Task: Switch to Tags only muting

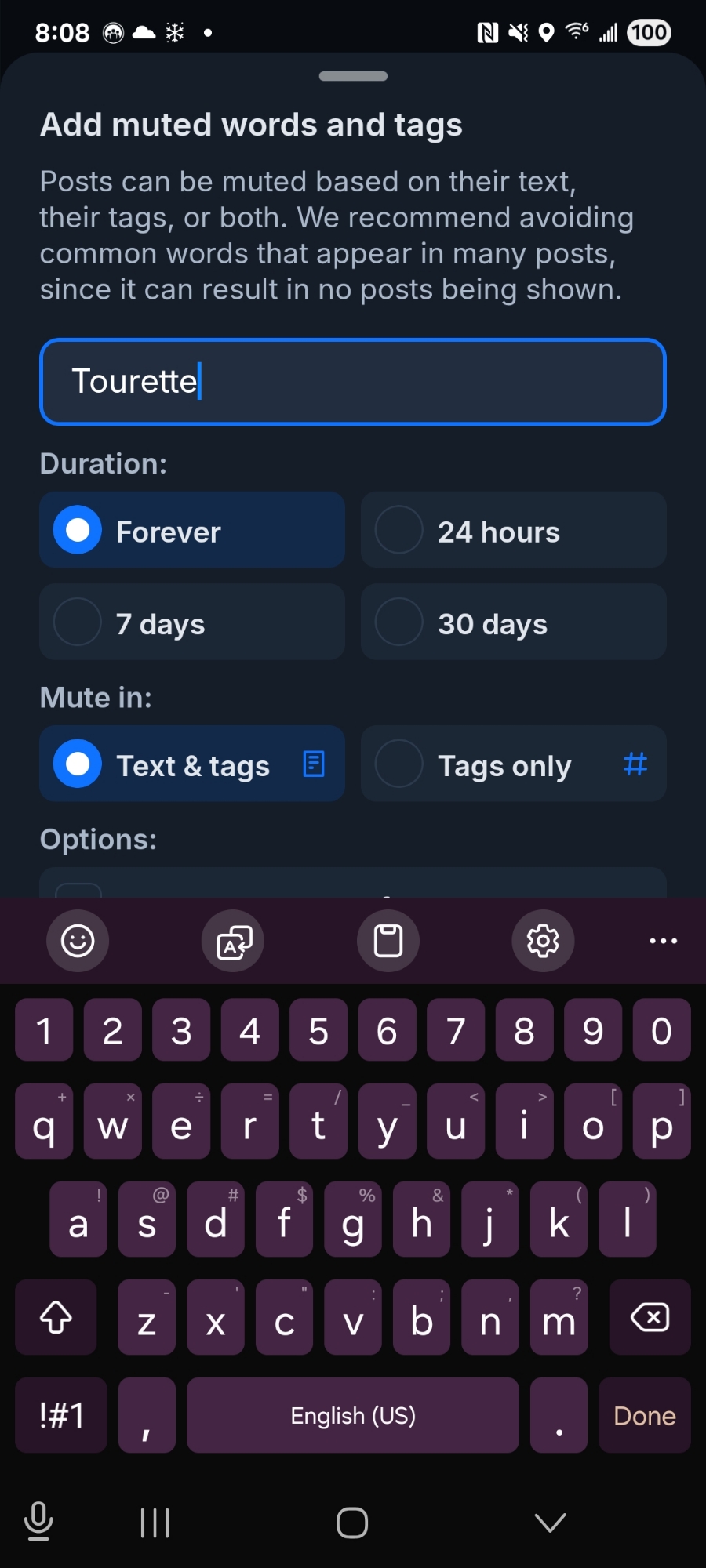Action: click(513, 764)
